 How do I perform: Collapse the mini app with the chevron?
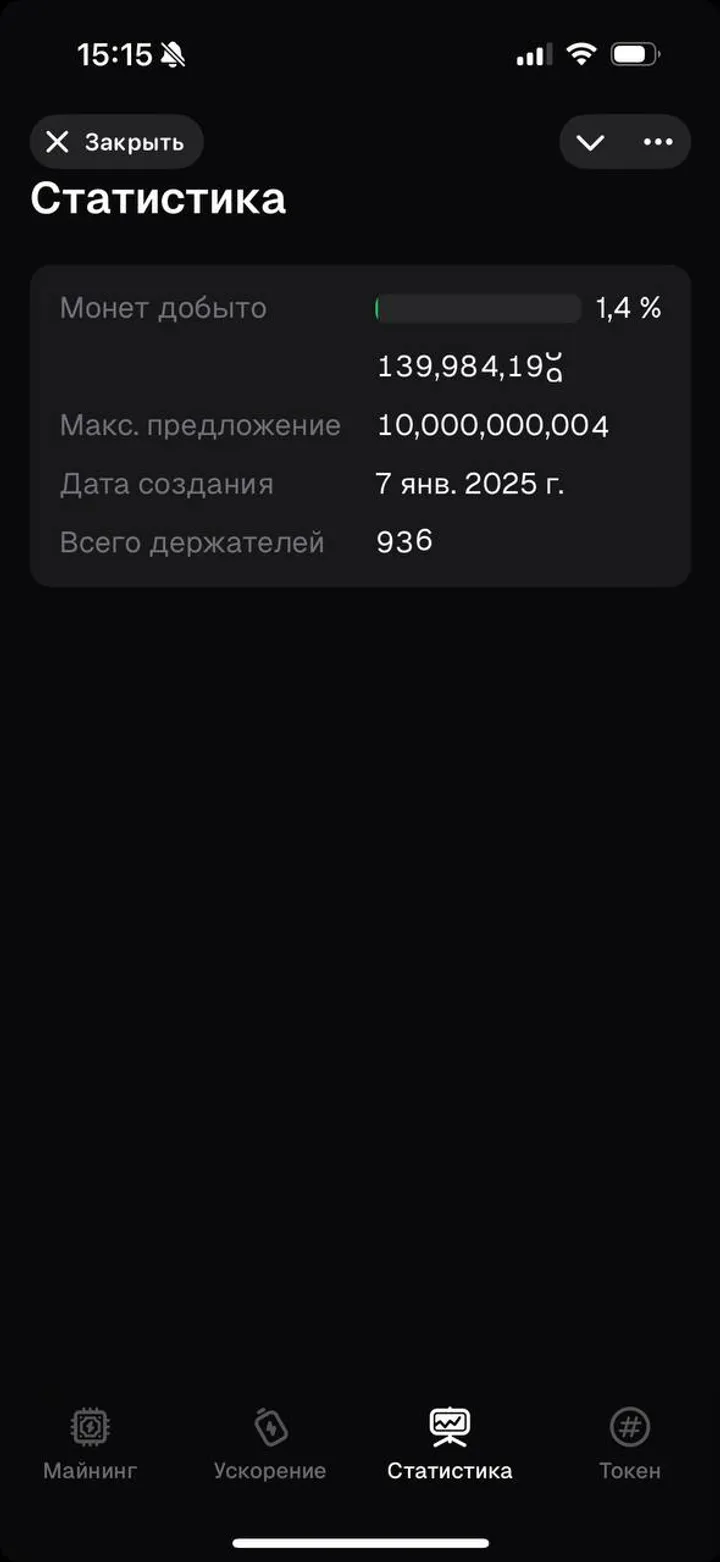tap(590, 142)
